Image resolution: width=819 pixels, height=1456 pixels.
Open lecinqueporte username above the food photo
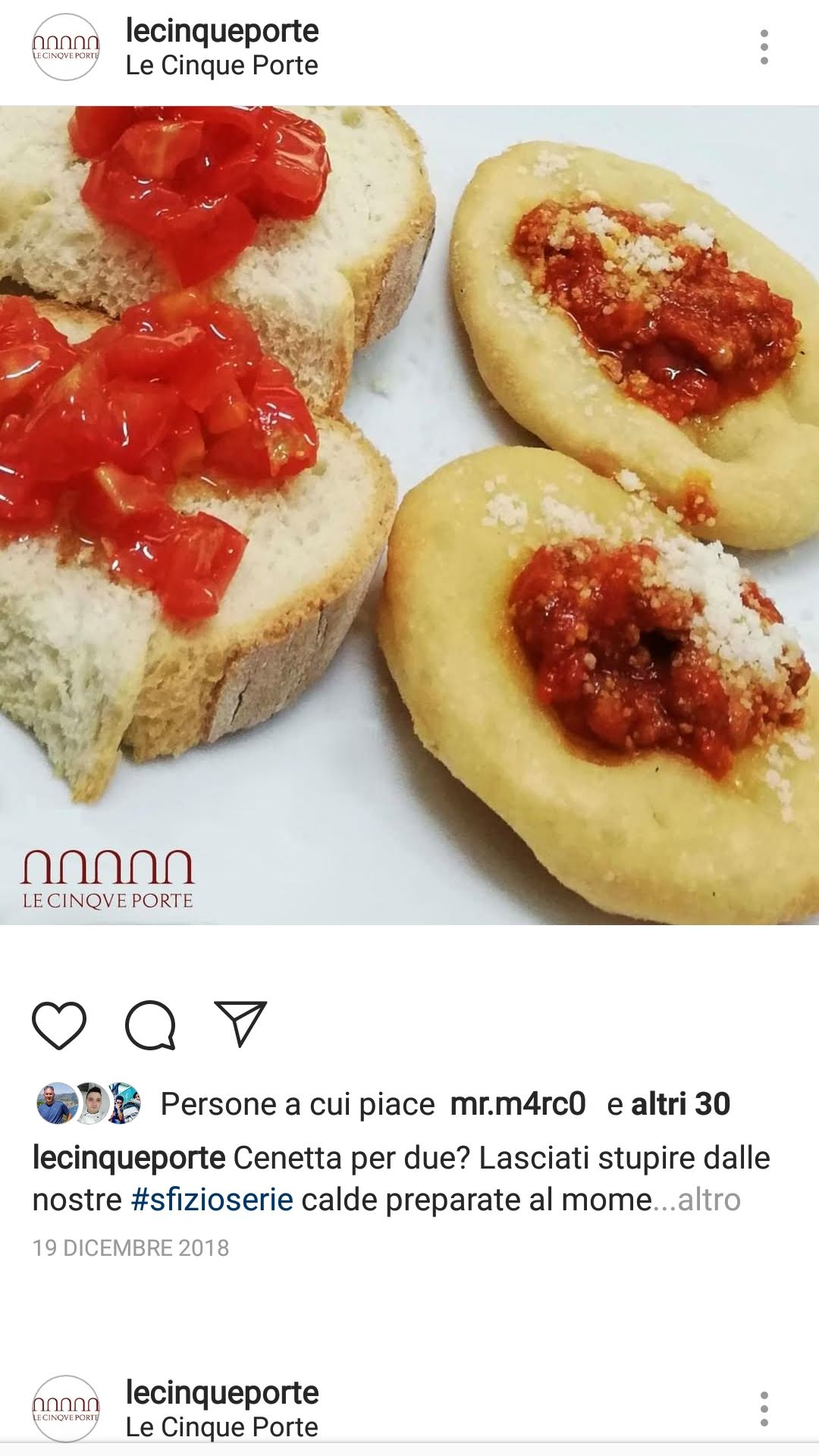pos(221,31)
